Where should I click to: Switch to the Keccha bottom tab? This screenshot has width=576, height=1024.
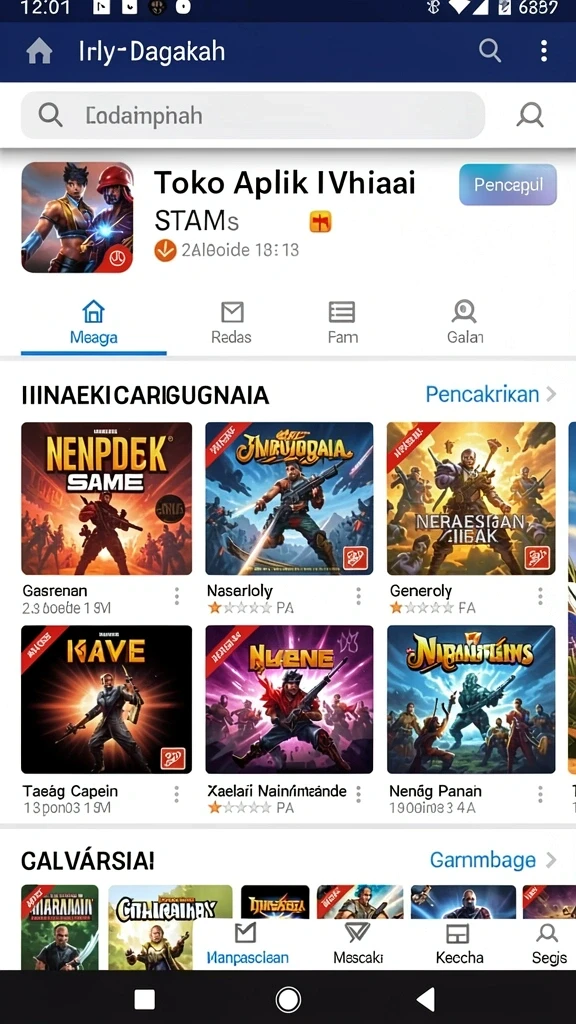[x=459, y=944]
